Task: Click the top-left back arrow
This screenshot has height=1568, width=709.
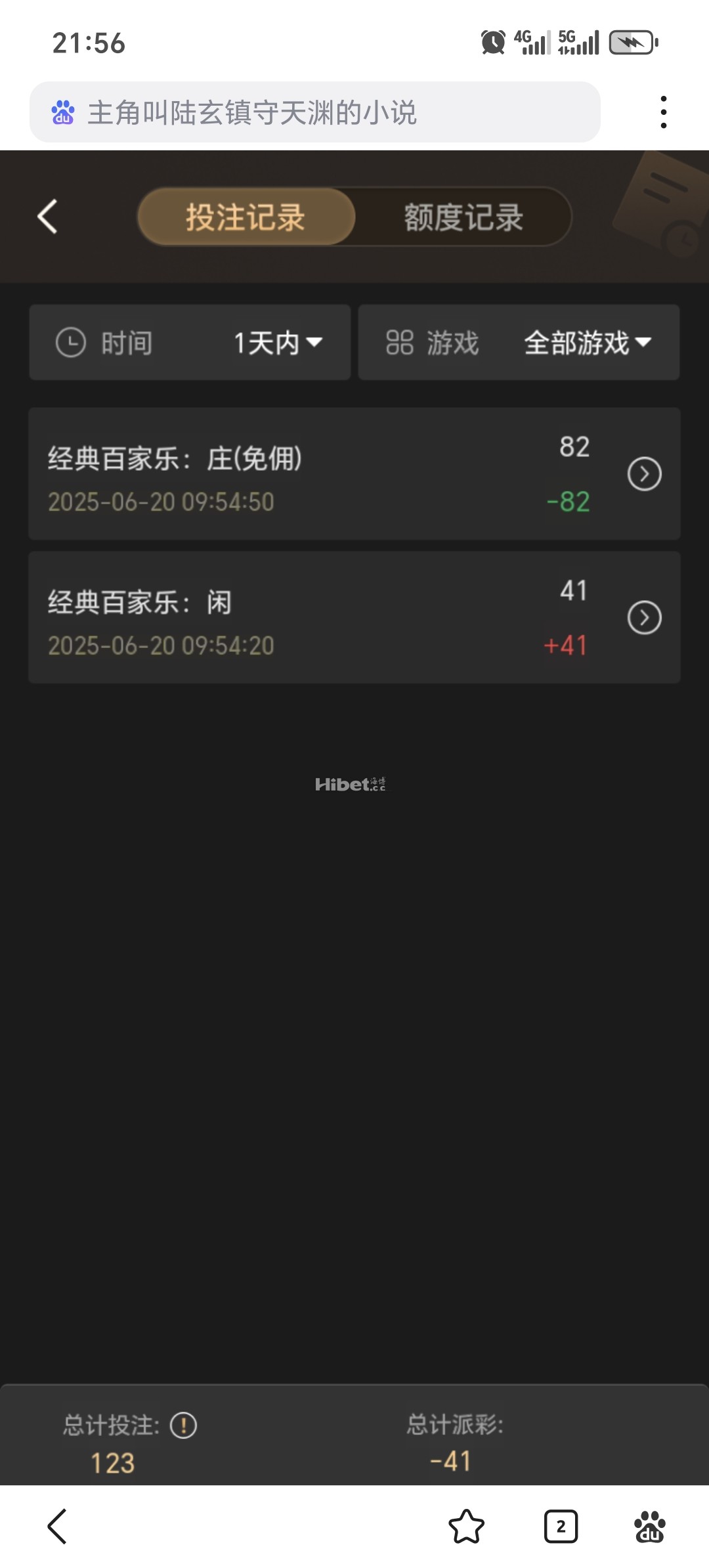Action: [47, 217]
